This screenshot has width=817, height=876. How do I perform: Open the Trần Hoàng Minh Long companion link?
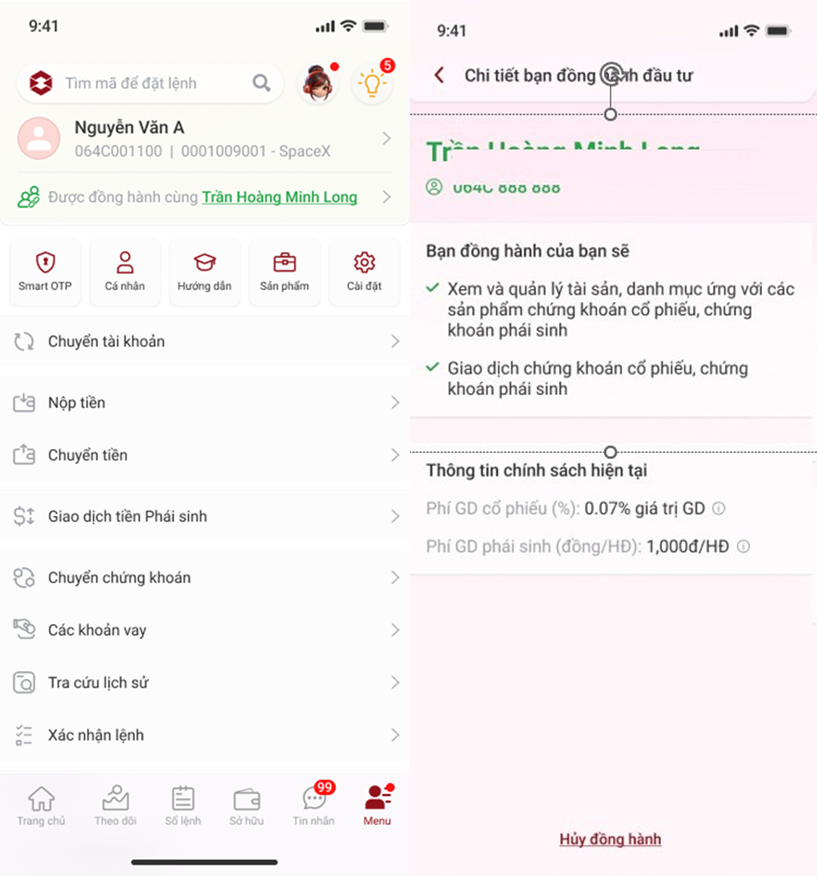point(279,197)
